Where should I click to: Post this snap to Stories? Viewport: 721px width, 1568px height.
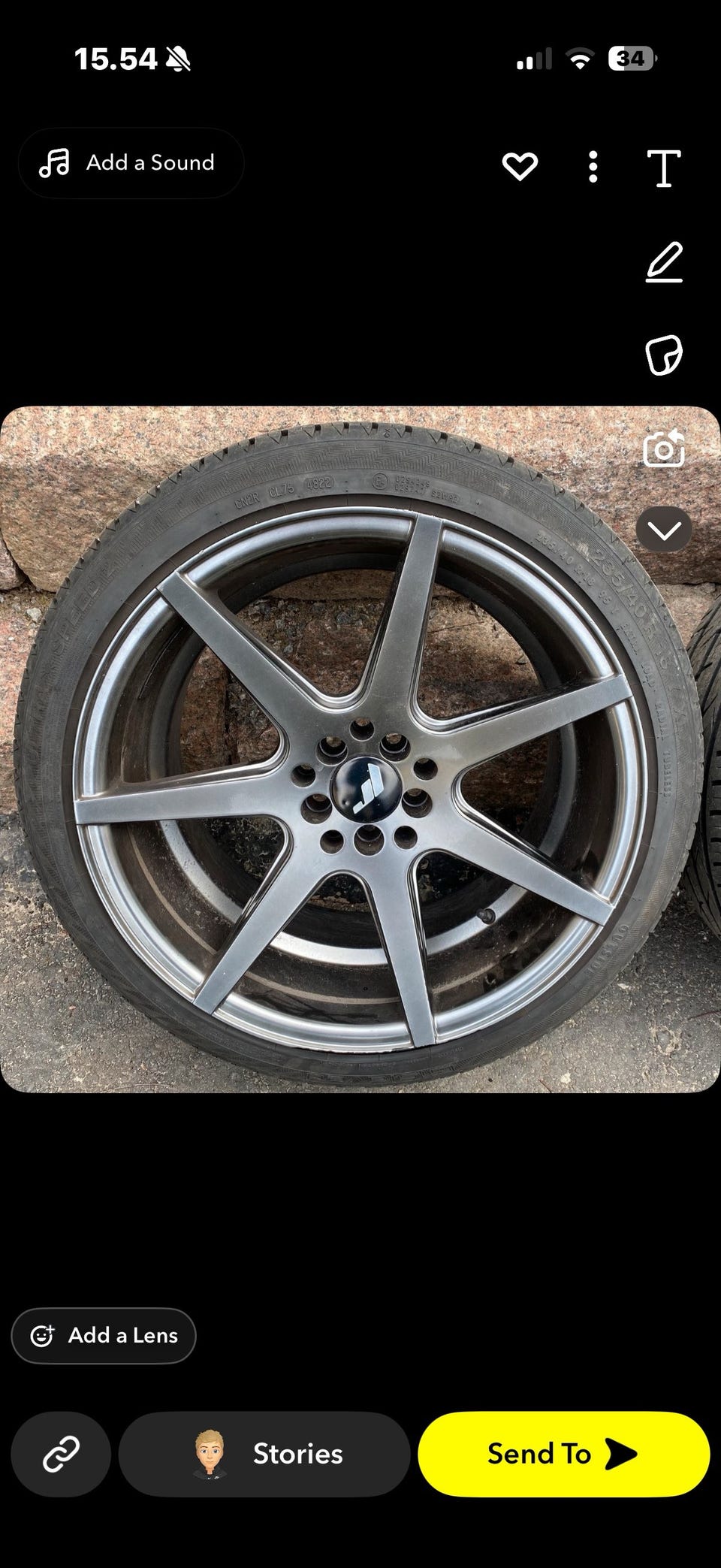[x=264, y=1454]
